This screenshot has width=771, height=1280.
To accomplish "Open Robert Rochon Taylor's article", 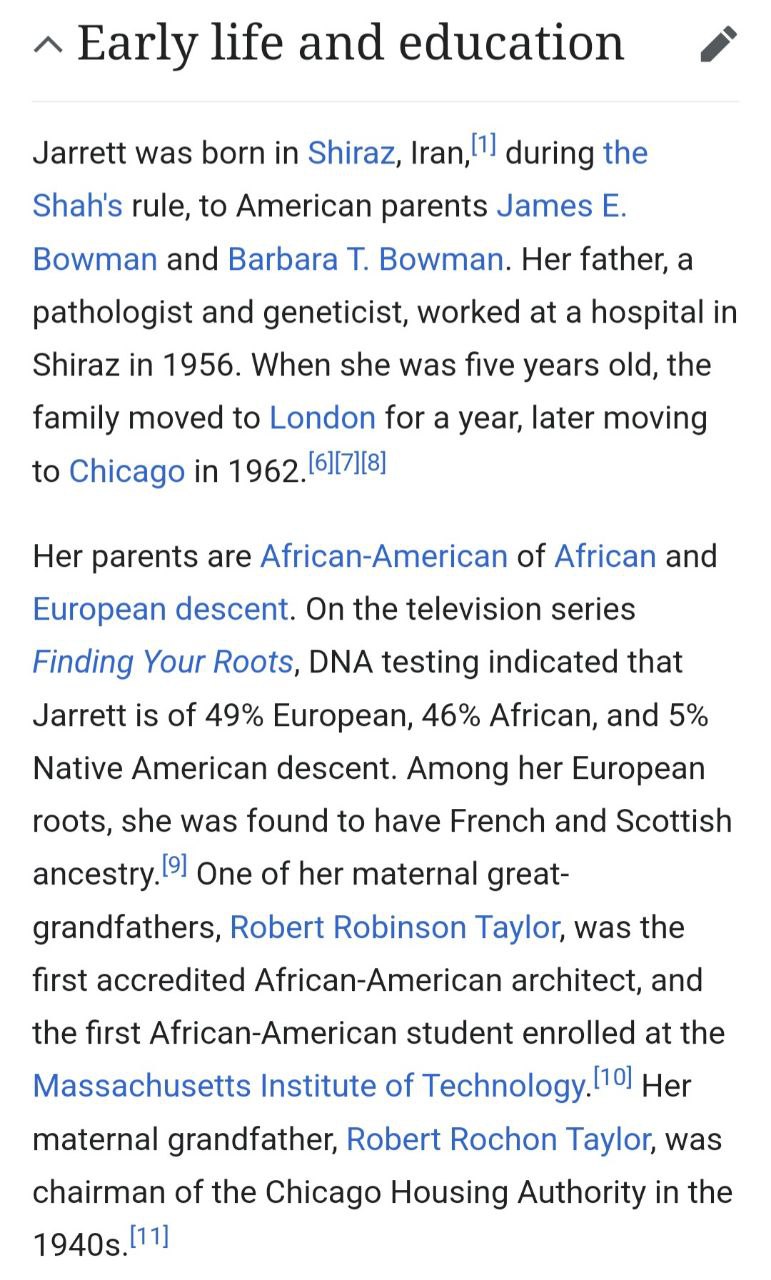I will point(499,1139).
